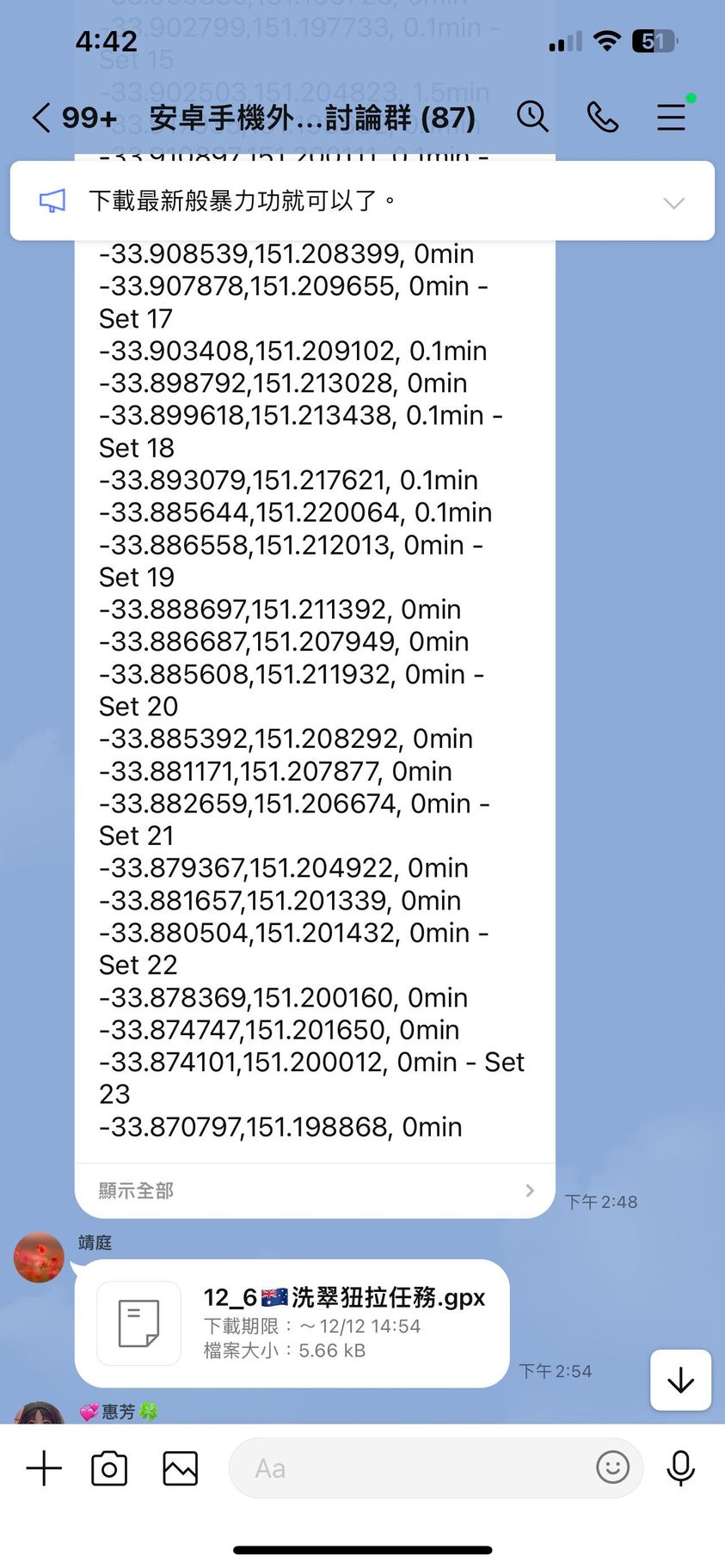Viewport: 725px width, 1568px height.
Task: Open the camera
Action: pos(109,1468)
